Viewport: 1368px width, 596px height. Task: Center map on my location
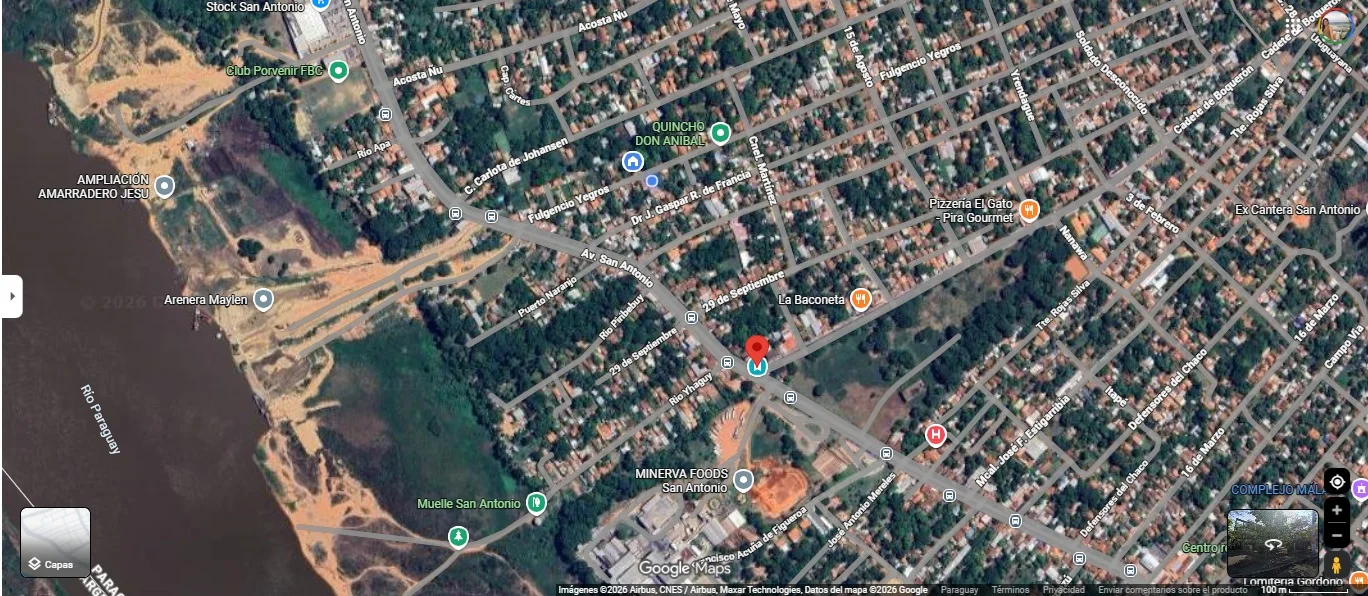click(1337, 482)
